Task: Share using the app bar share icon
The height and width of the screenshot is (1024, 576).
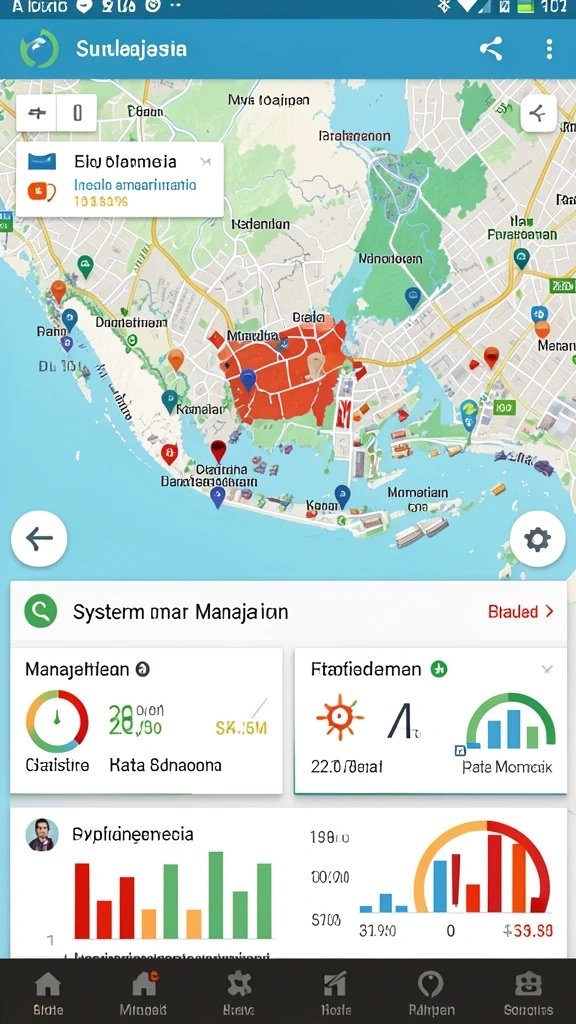Action: [491, 49]
